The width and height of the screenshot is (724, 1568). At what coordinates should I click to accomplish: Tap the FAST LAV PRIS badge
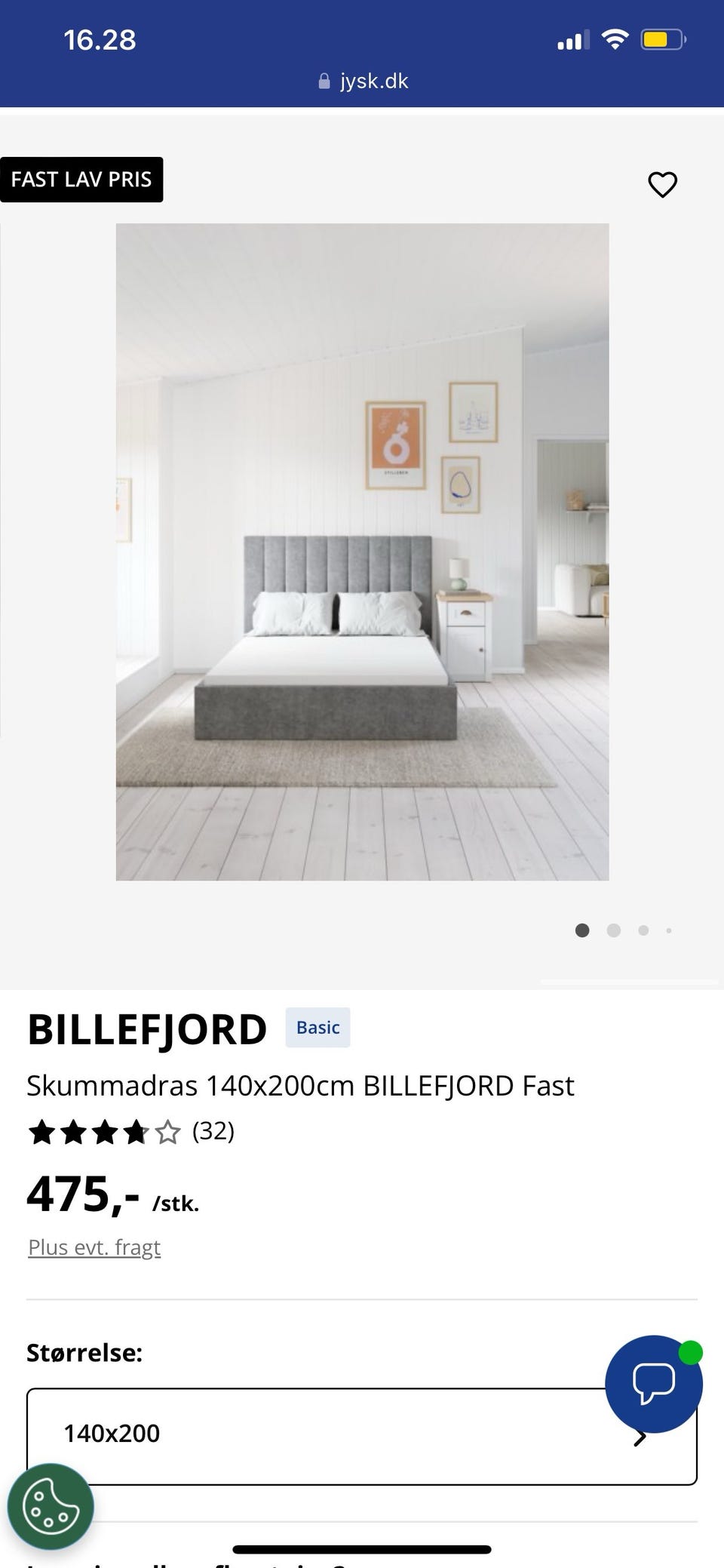[81, 179]
